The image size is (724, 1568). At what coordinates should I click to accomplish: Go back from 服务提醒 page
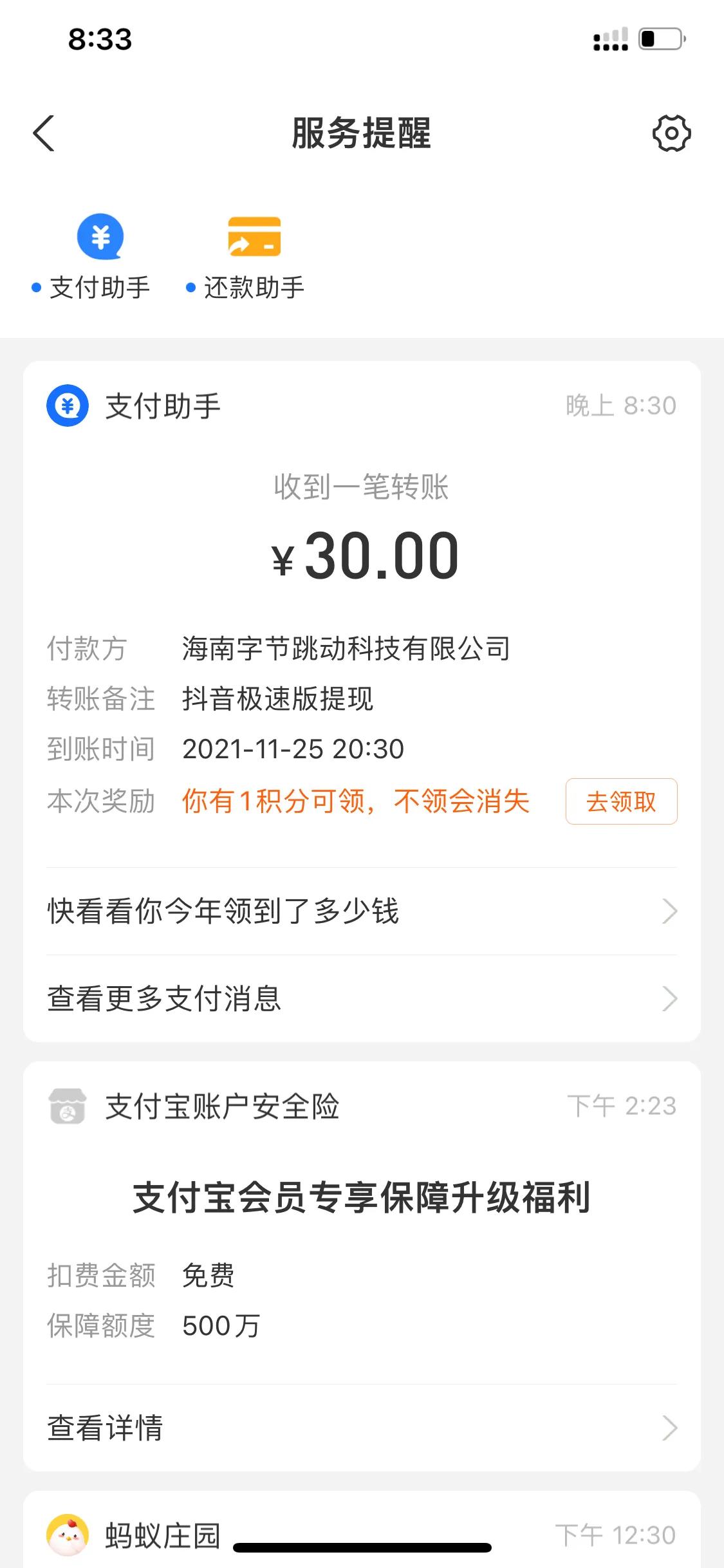pyautogui.click(x=44, y=134)
